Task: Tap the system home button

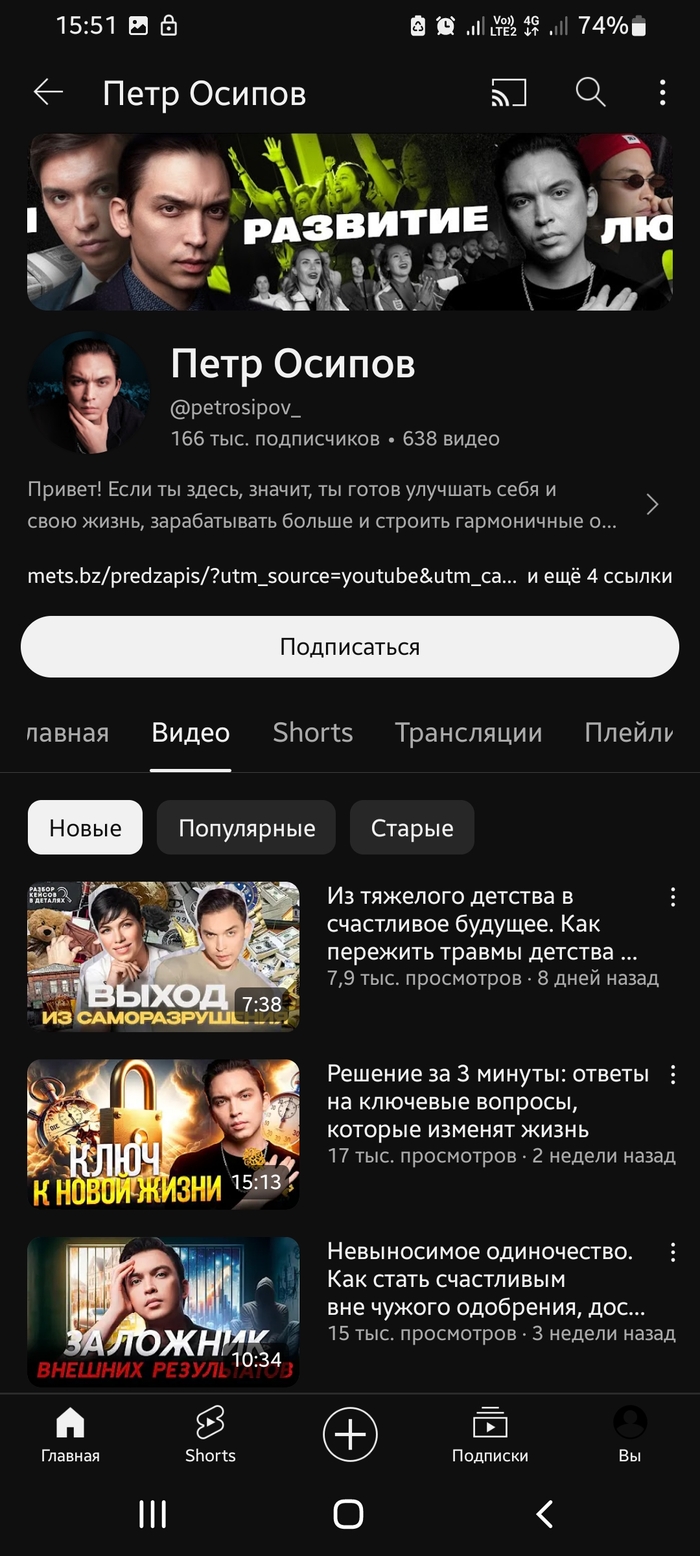Action: [x=348, y=1514]
